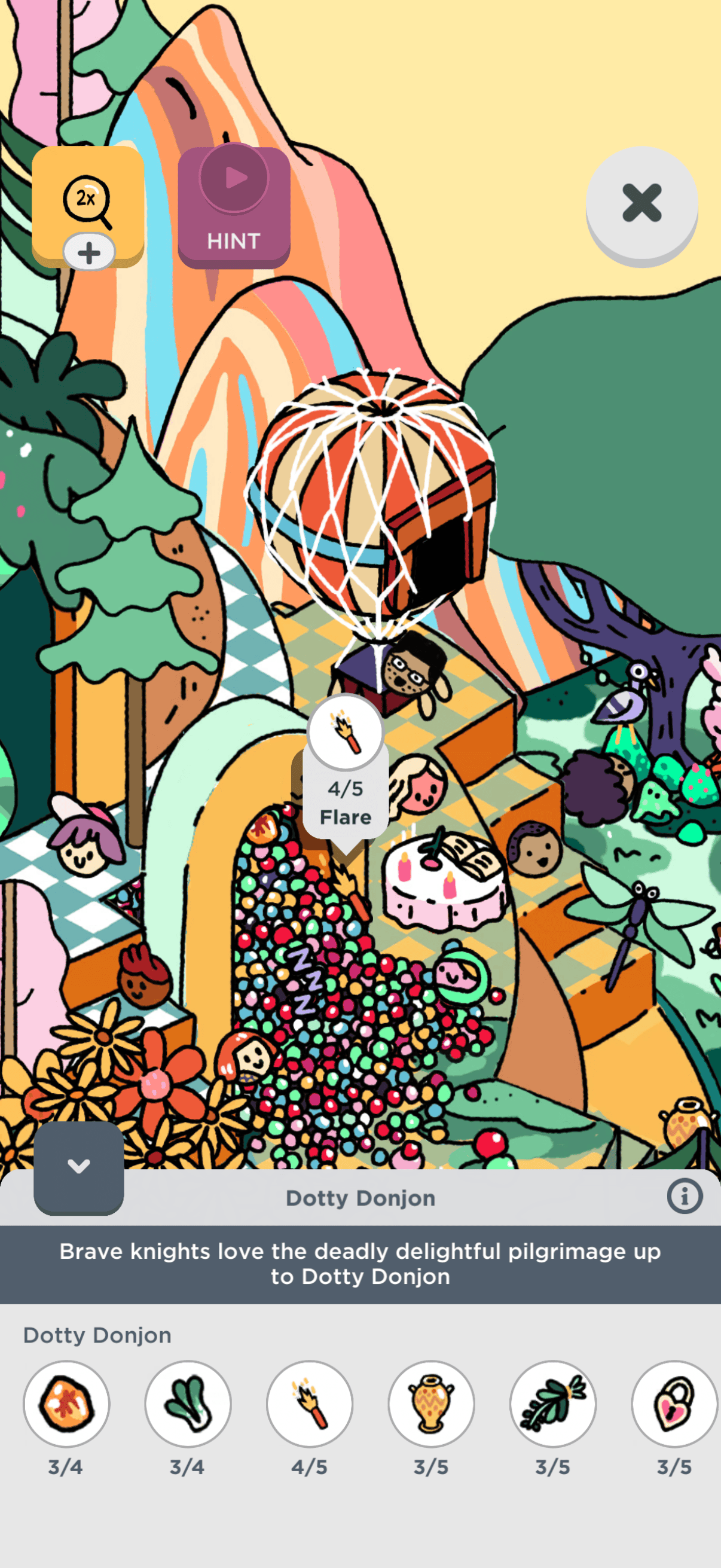The width and height of the screenshot is (721, 1568).
Task: Collapse the Dotty Donjon panel with the chevron
Action: coord(78,1166)
